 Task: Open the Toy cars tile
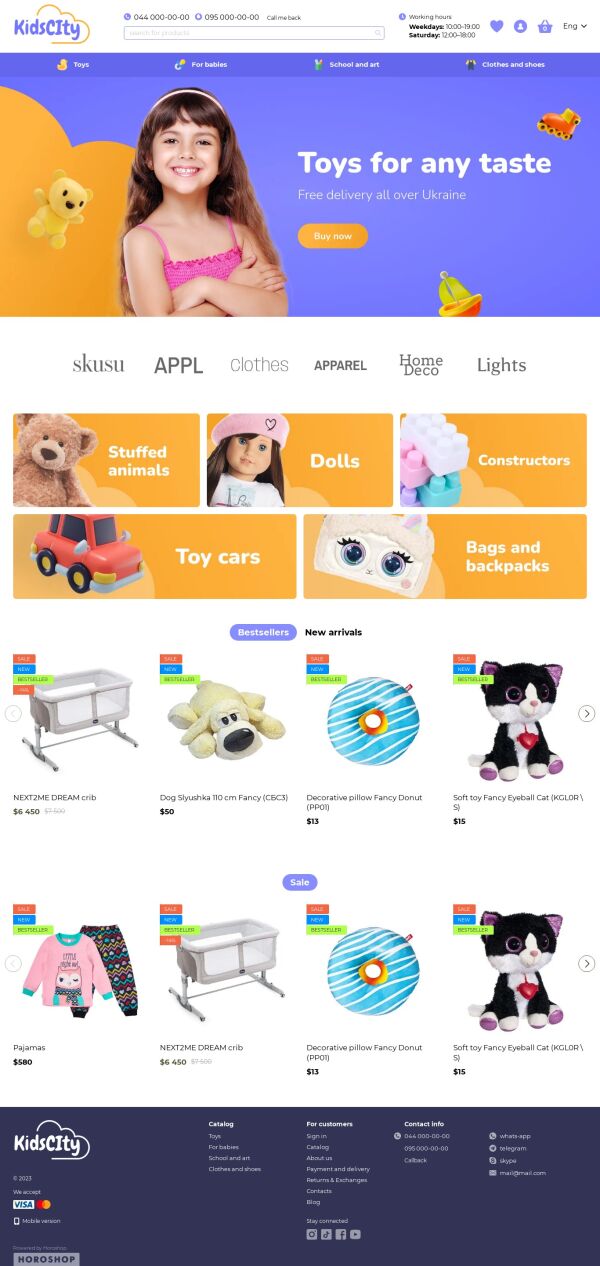tap(154, 556)
